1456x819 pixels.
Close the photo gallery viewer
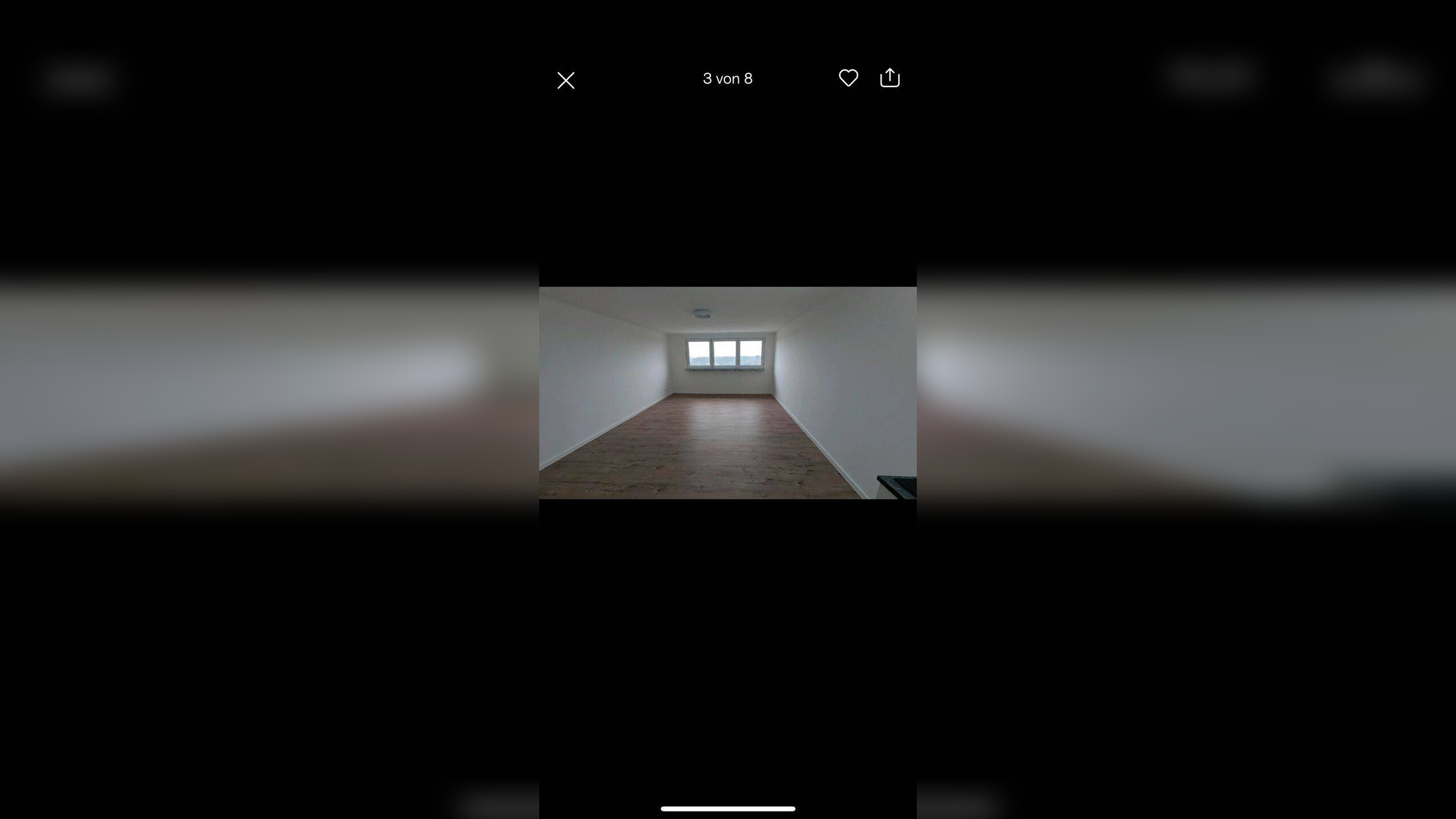click(565, 80)
